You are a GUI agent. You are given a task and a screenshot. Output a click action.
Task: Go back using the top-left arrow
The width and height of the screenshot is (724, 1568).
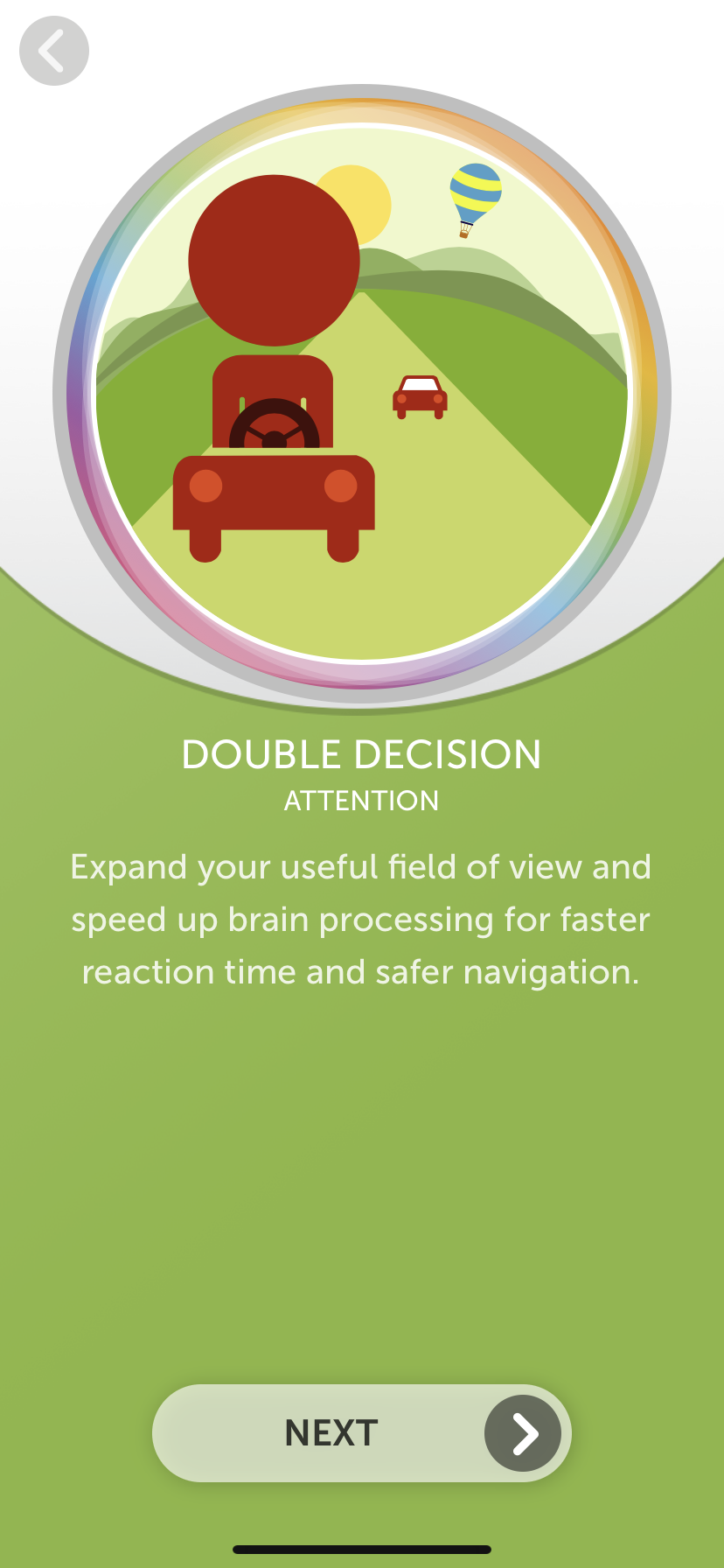[x=54, y=51]
